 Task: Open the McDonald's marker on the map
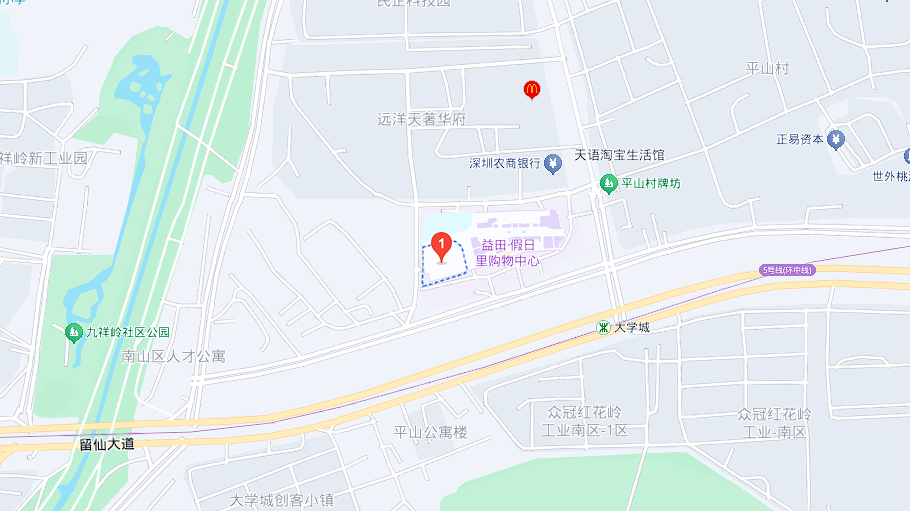pyautogui.click(x=532, y=90)
